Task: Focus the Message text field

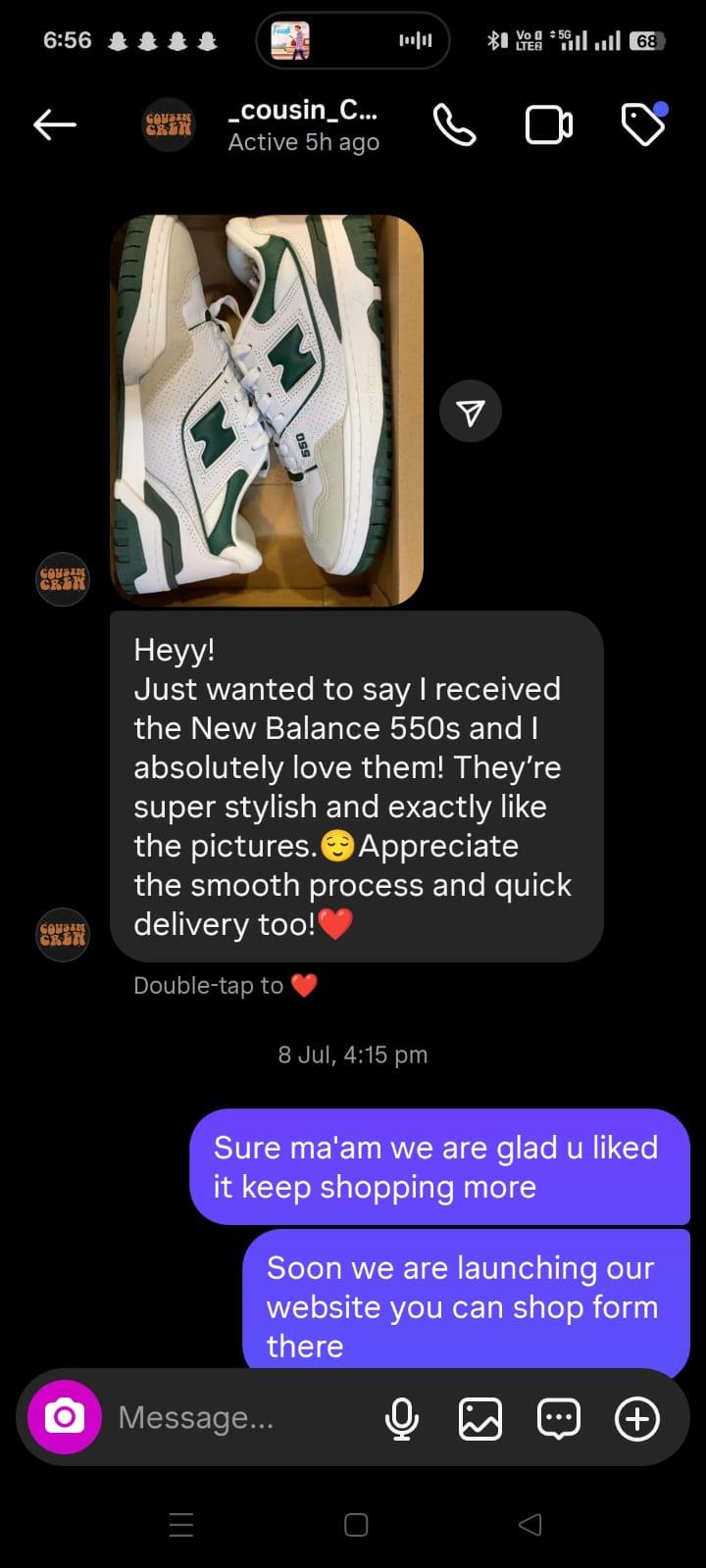Action: tap(235, 1418)
